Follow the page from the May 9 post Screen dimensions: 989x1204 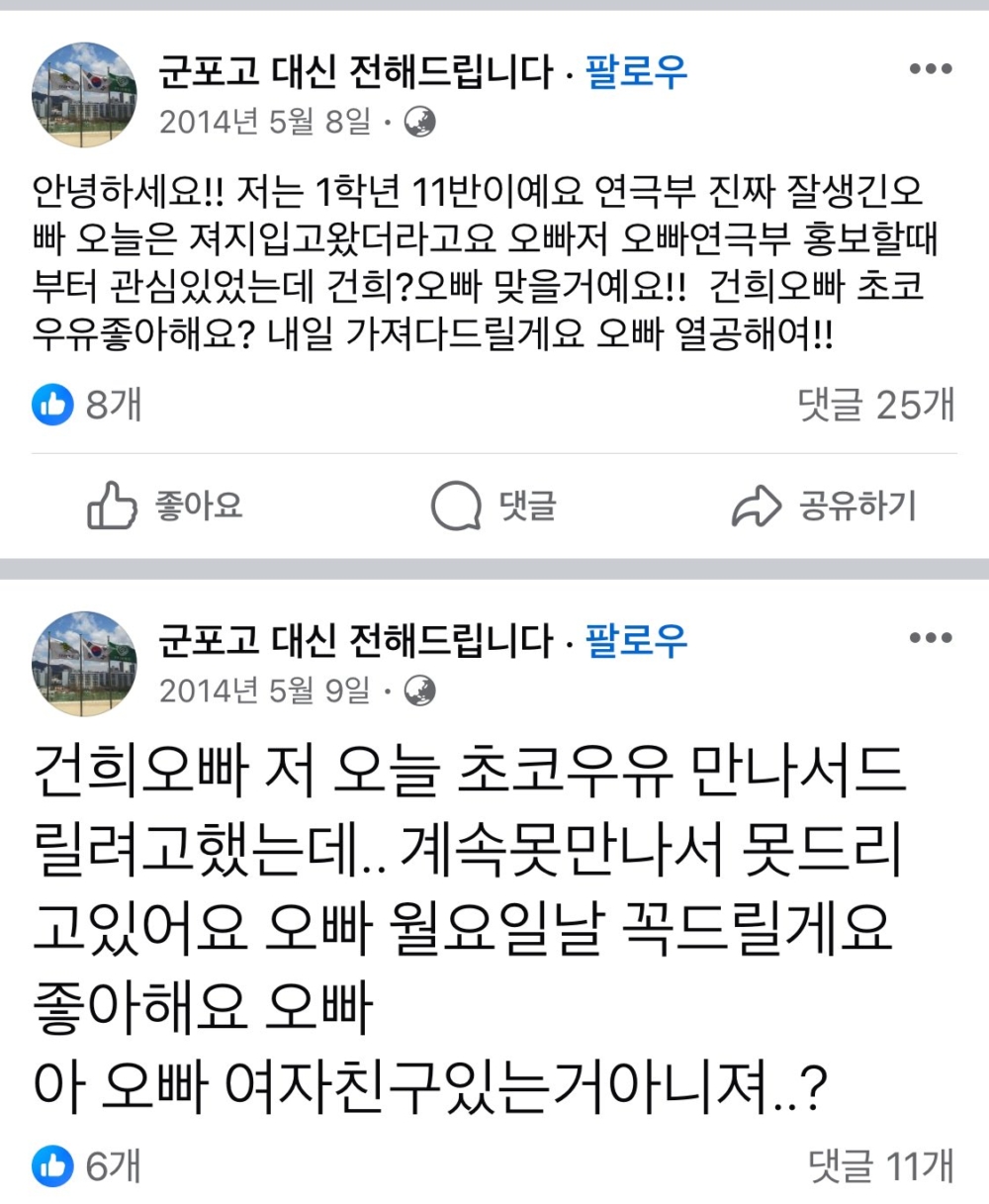click(x=636, y=641)
